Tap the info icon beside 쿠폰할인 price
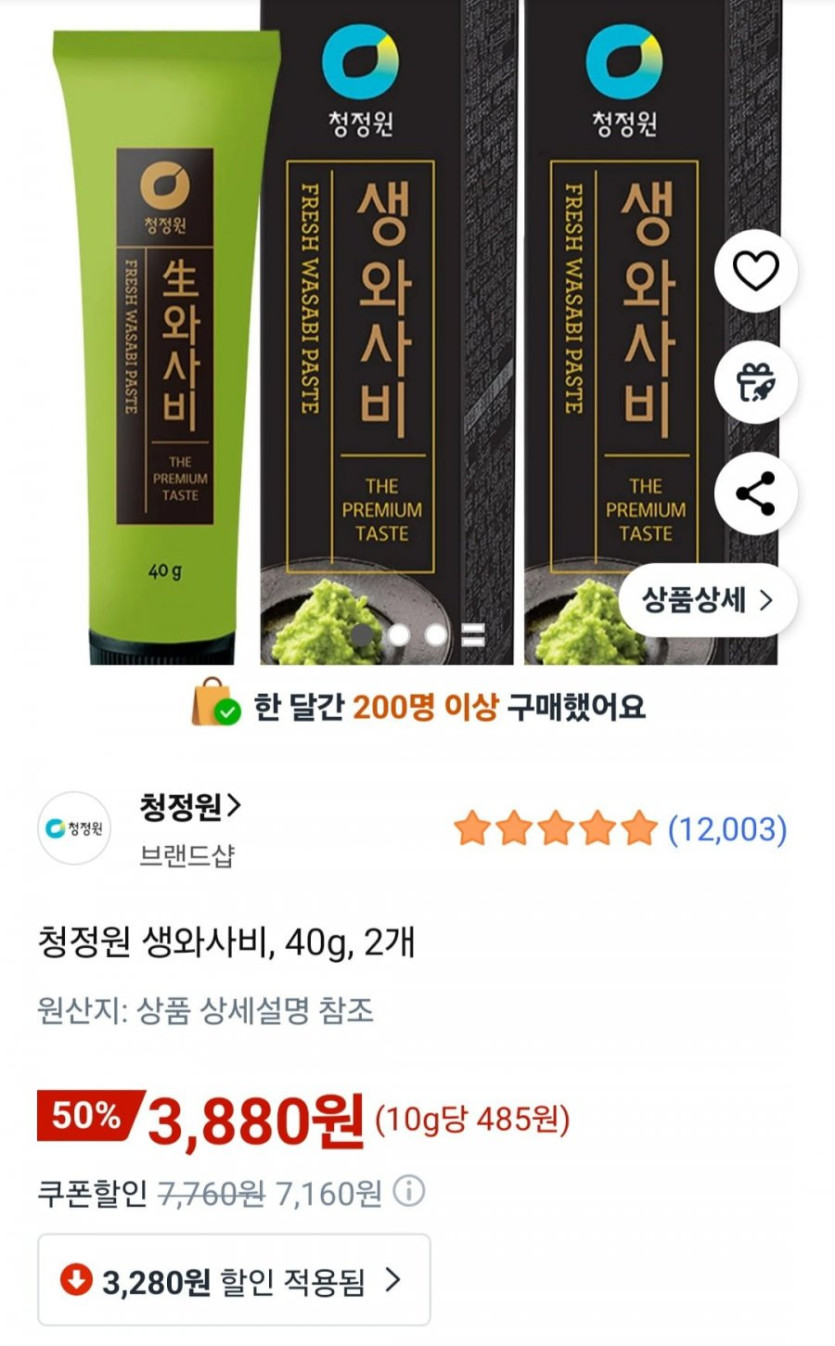 point(408,1192)
